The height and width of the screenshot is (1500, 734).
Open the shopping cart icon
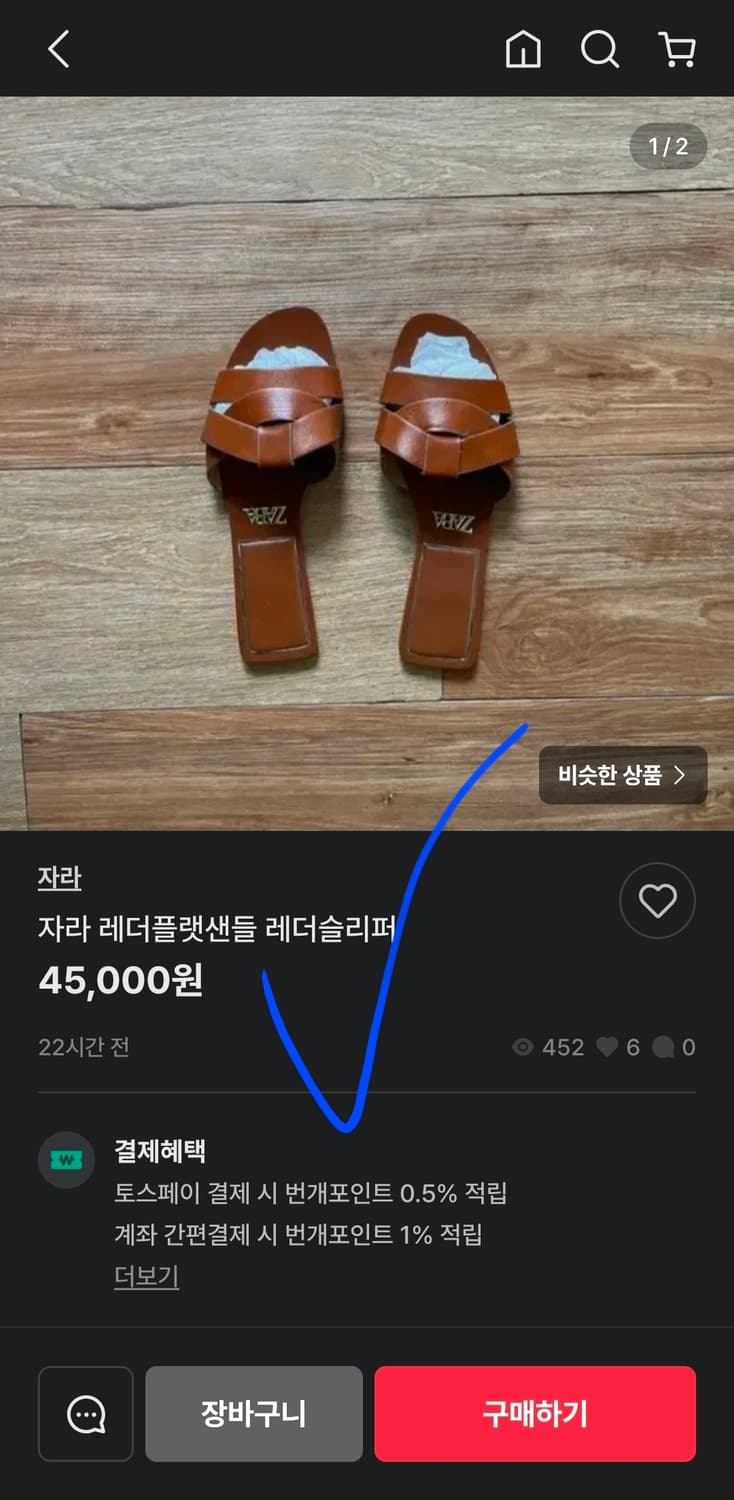click(x=676, y=47)
